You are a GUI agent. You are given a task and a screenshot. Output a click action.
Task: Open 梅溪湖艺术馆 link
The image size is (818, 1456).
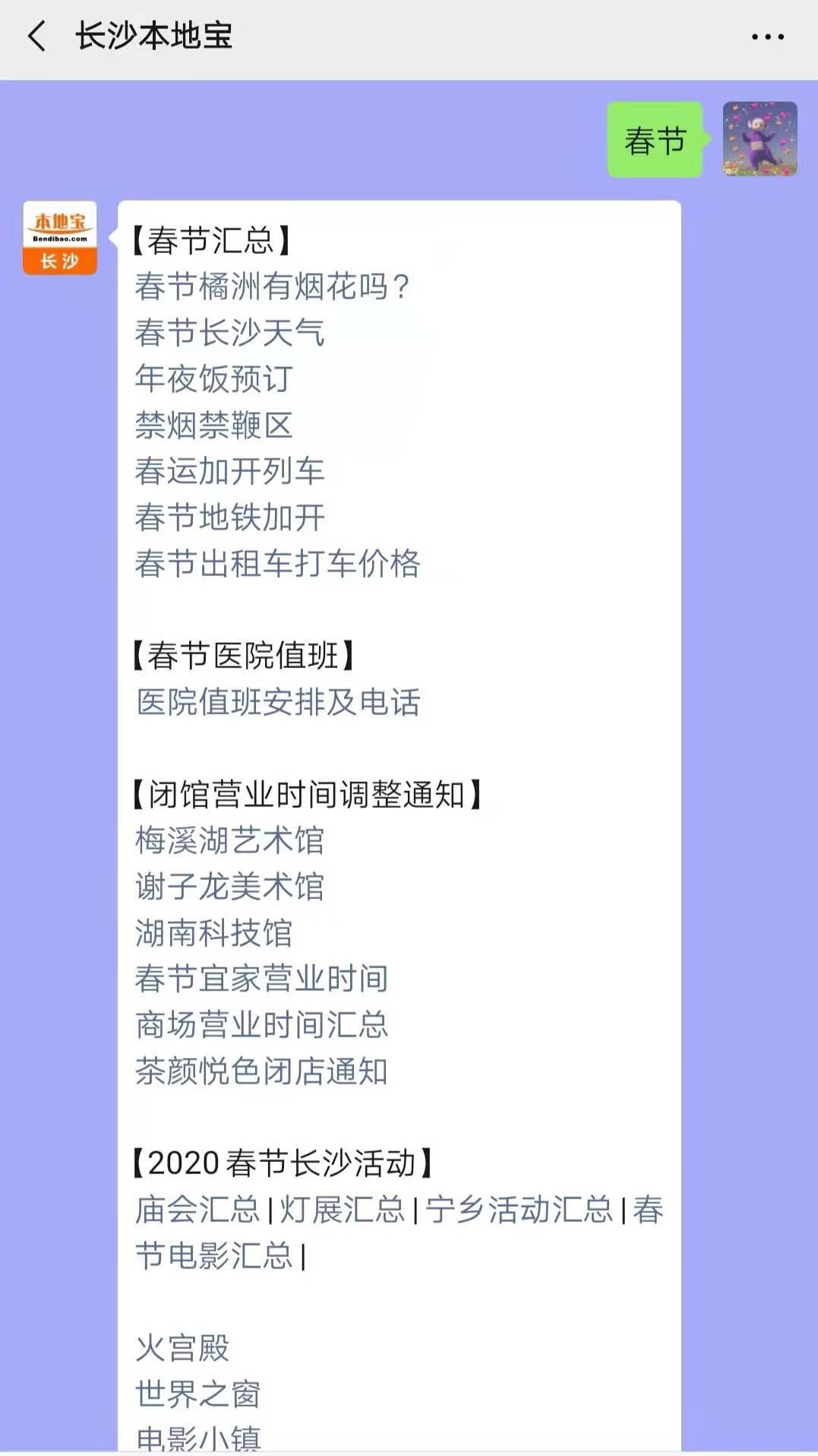[229, 840]
